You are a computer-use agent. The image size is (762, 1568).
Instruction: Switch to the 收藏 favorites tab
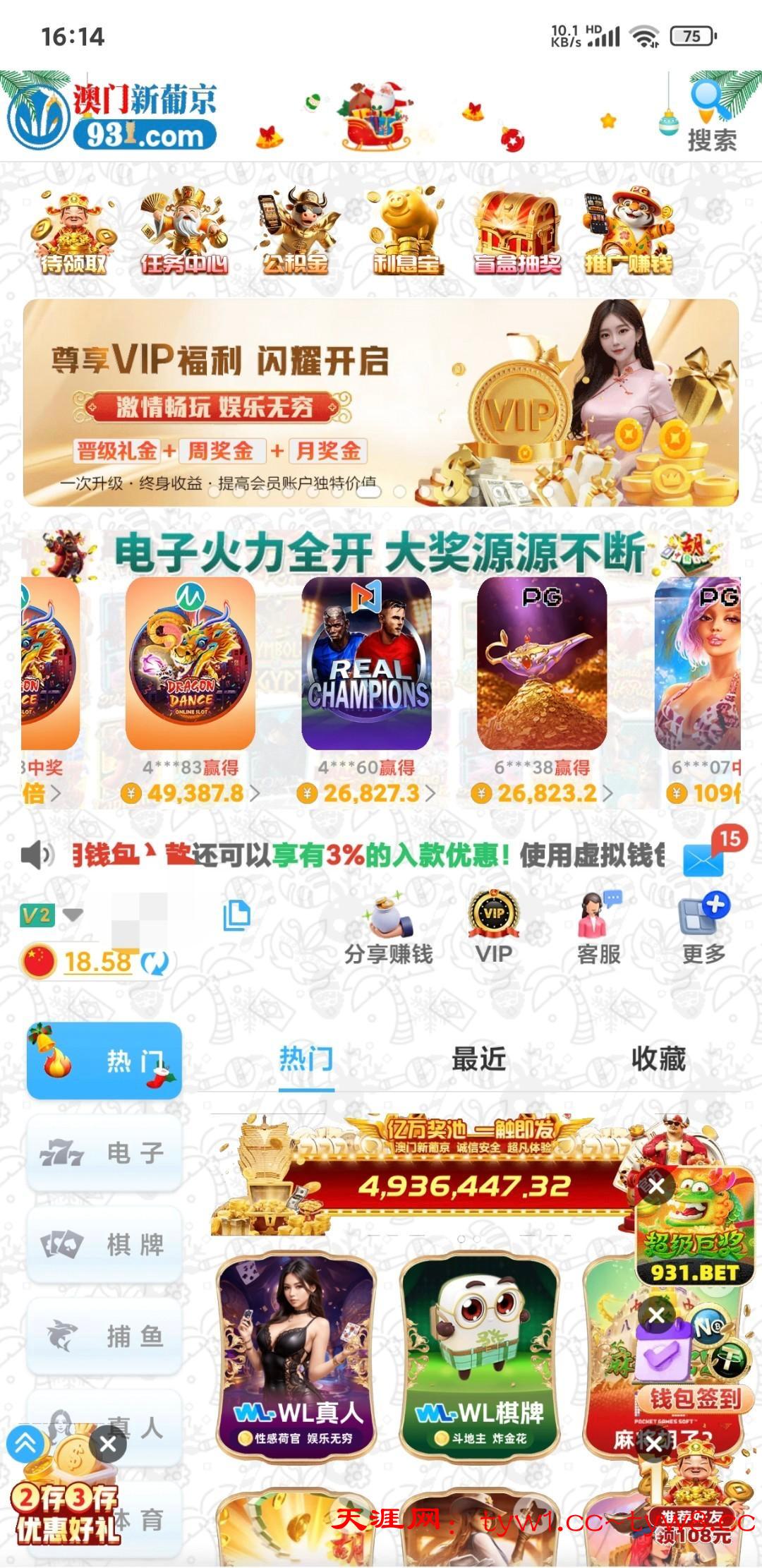click(x=658, y=1059)
